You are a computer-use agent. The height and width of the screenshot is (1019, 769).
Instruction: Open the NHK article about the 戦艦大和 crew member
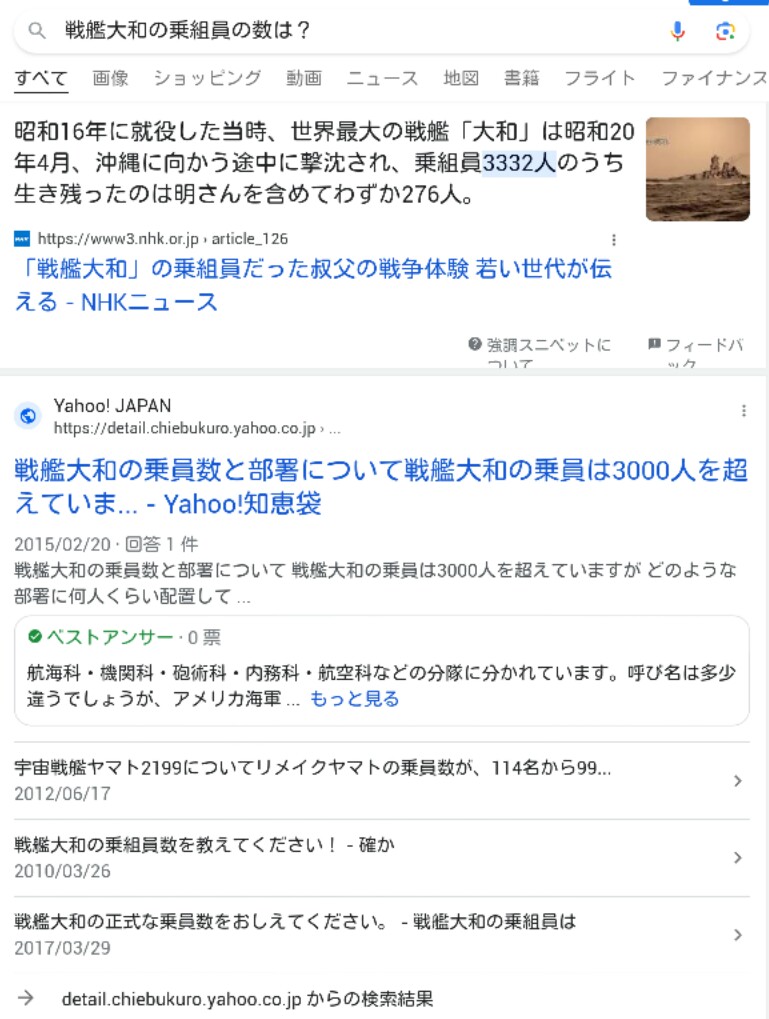coord(300,283)
